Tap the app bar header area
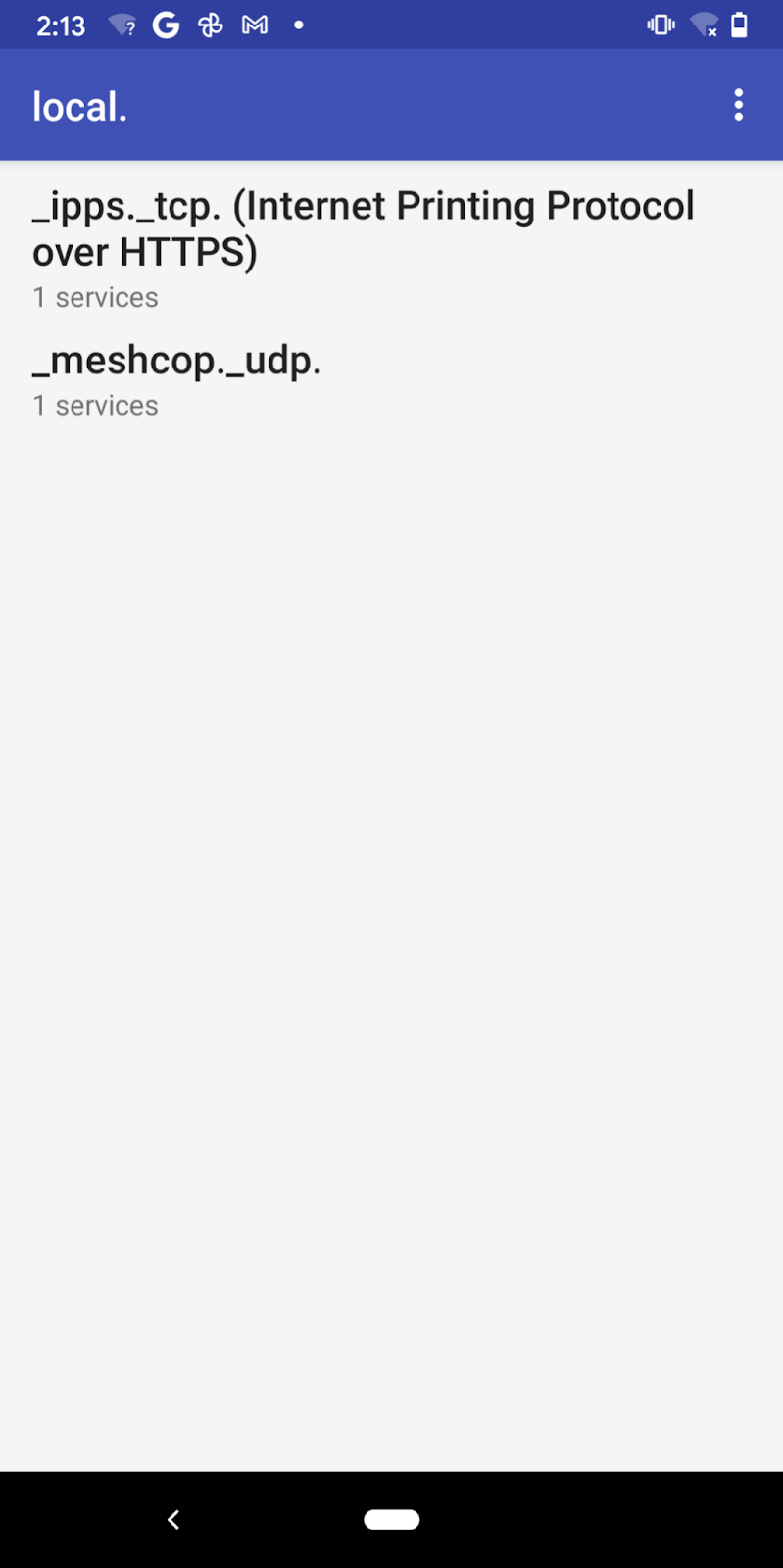 pyautogui.click(x=392, y=105)
